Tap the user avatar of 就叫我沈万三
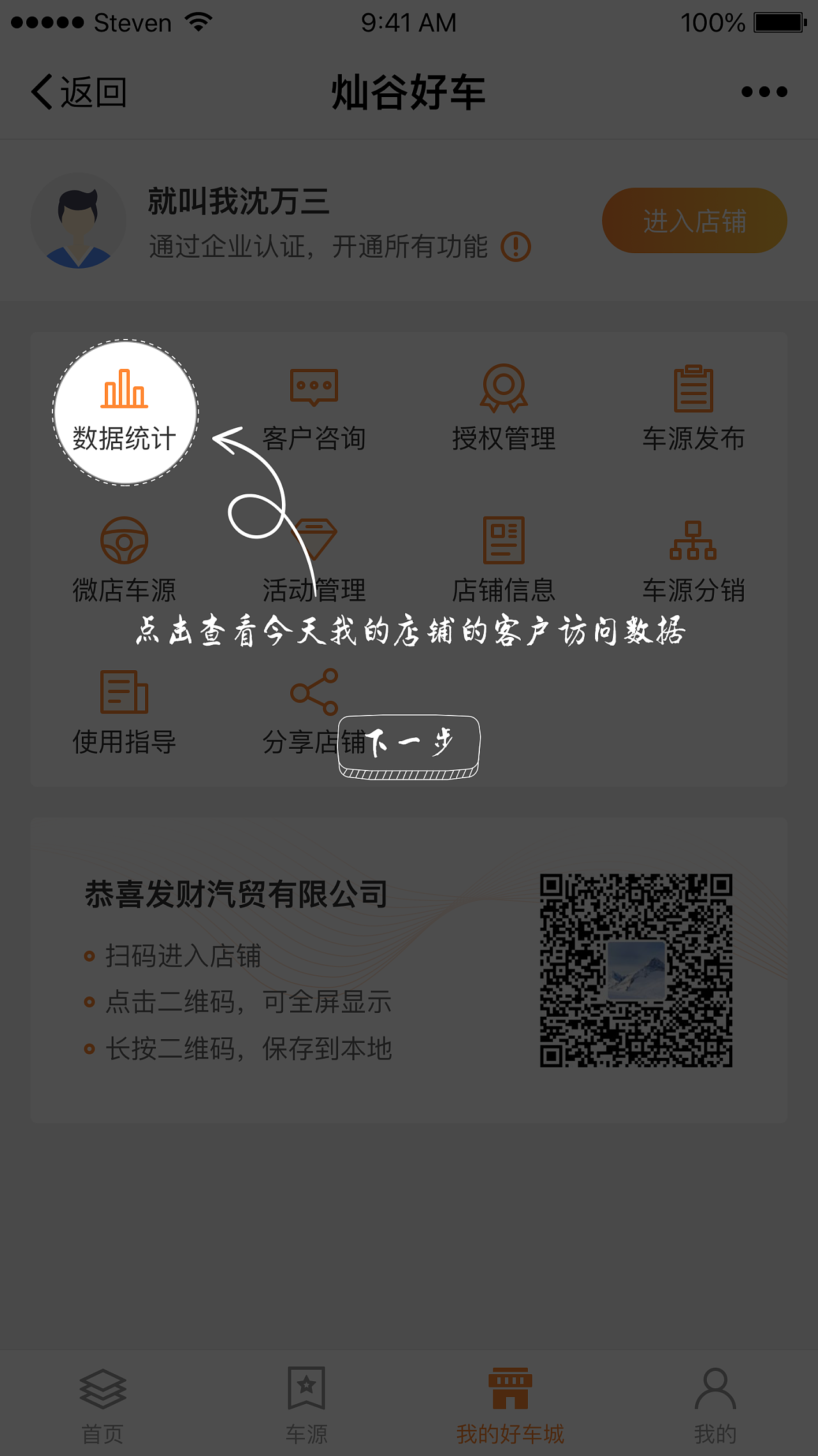Screen dimensions: 818x1456 [79, 220]
